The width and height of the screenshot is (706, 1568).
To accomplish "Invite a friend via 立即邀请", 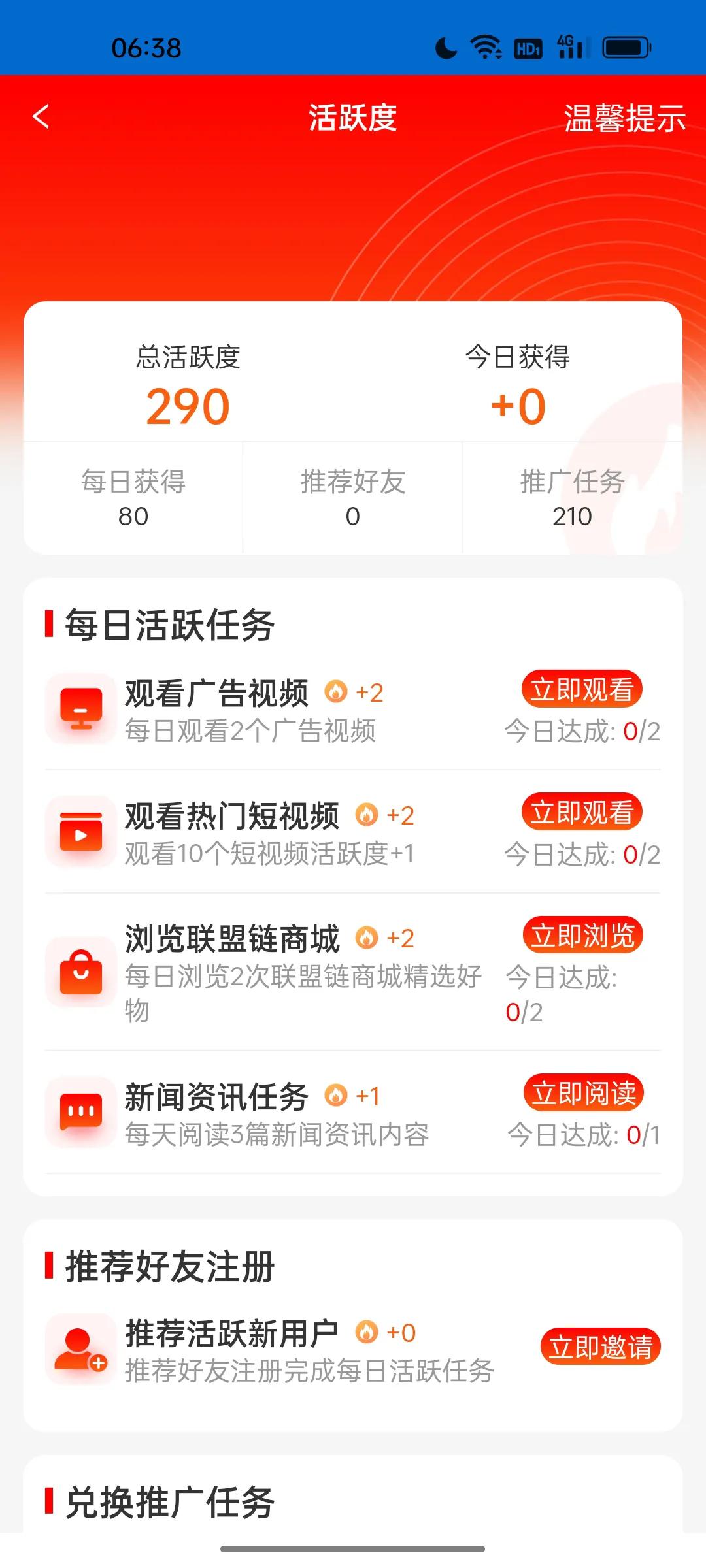I will click(600, 1347).
